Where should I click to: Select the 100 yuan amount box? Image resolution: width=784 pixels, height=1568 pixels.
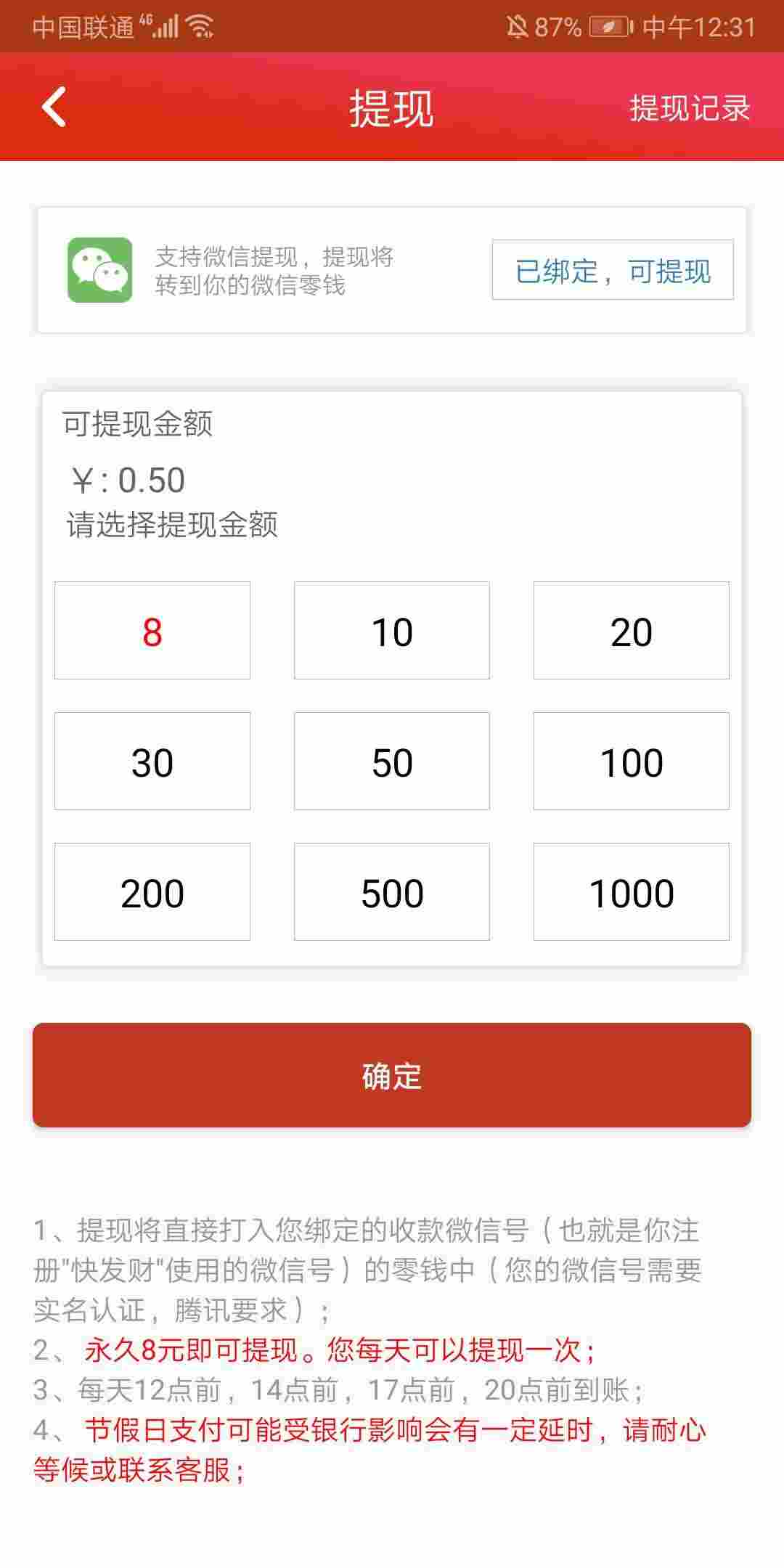[632, 761]
